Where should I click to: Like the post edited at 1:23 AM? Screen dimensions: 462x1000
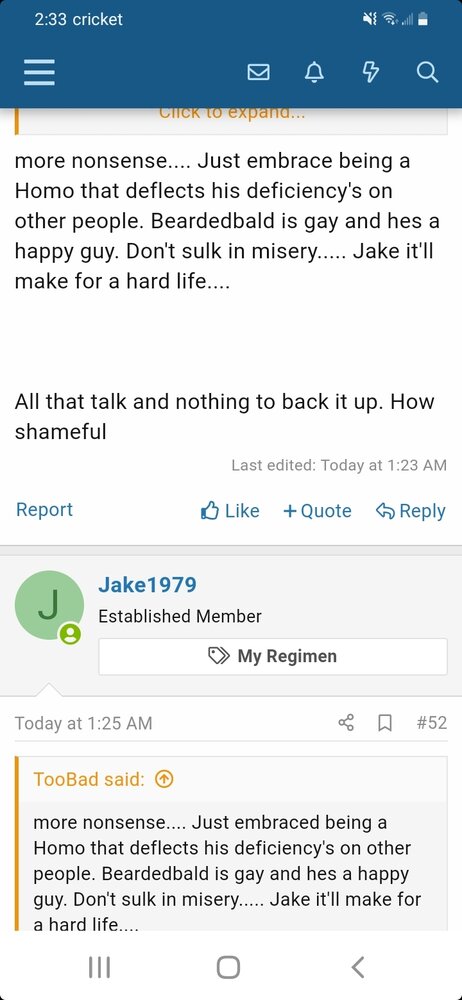coord(230,511)
